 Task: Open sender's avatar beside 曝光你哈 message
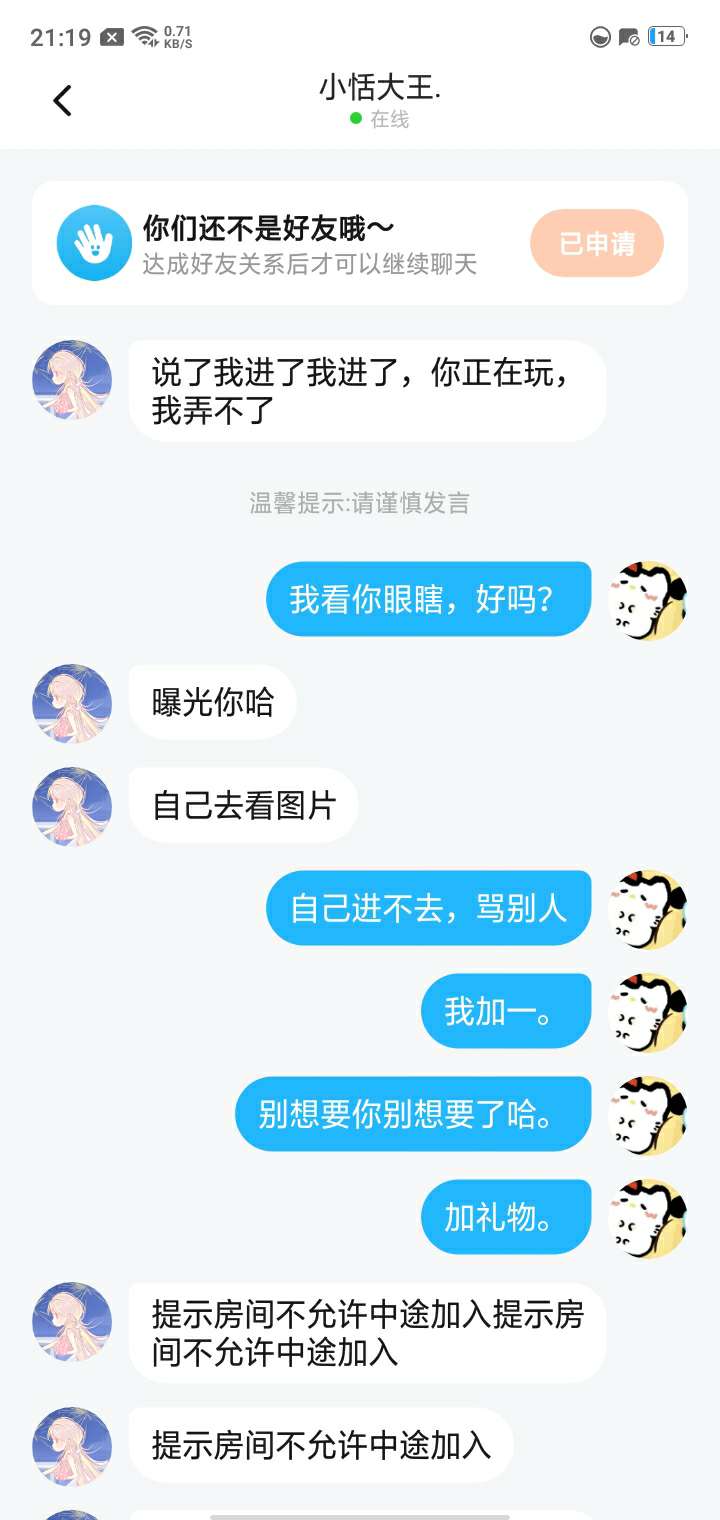[72, 703]
